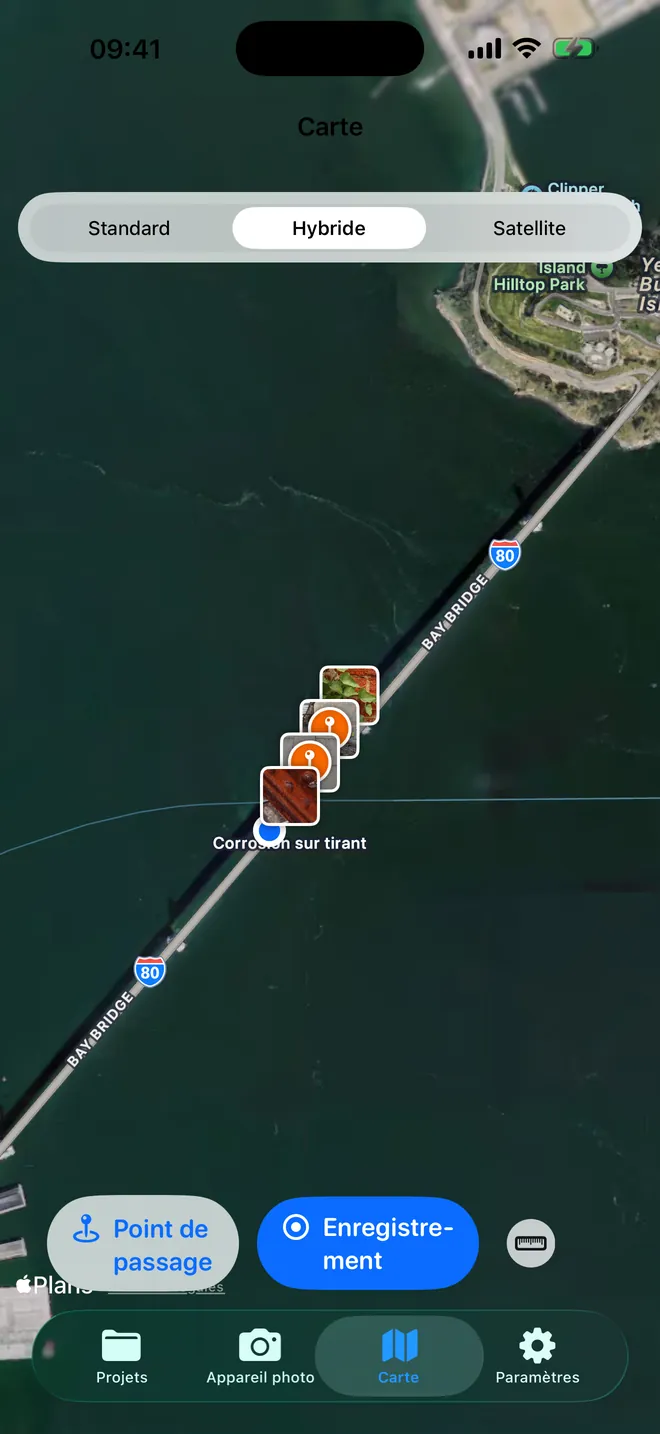Open the Corrosion sur tirant photo pin
The image size is (660, 1434).
(x=290, y=796)
